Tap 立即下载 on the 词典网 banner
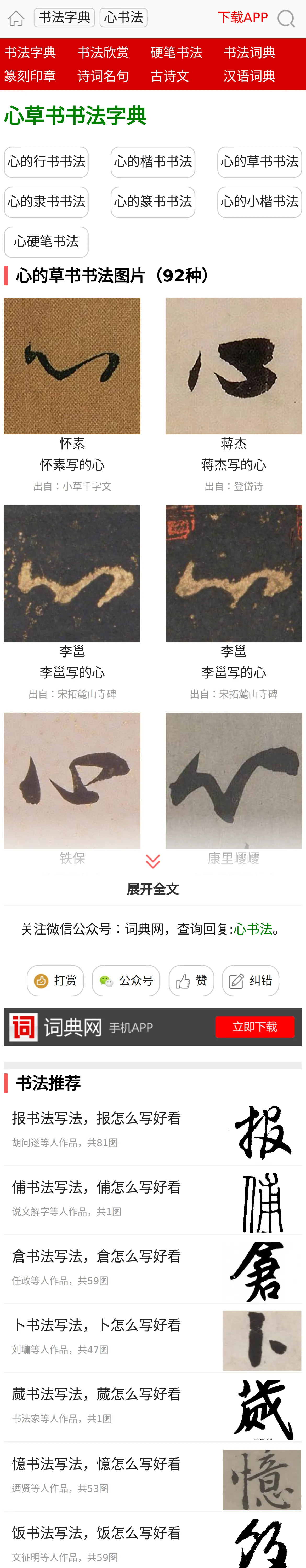306x1568 pixels. [x=255, y=1027]
